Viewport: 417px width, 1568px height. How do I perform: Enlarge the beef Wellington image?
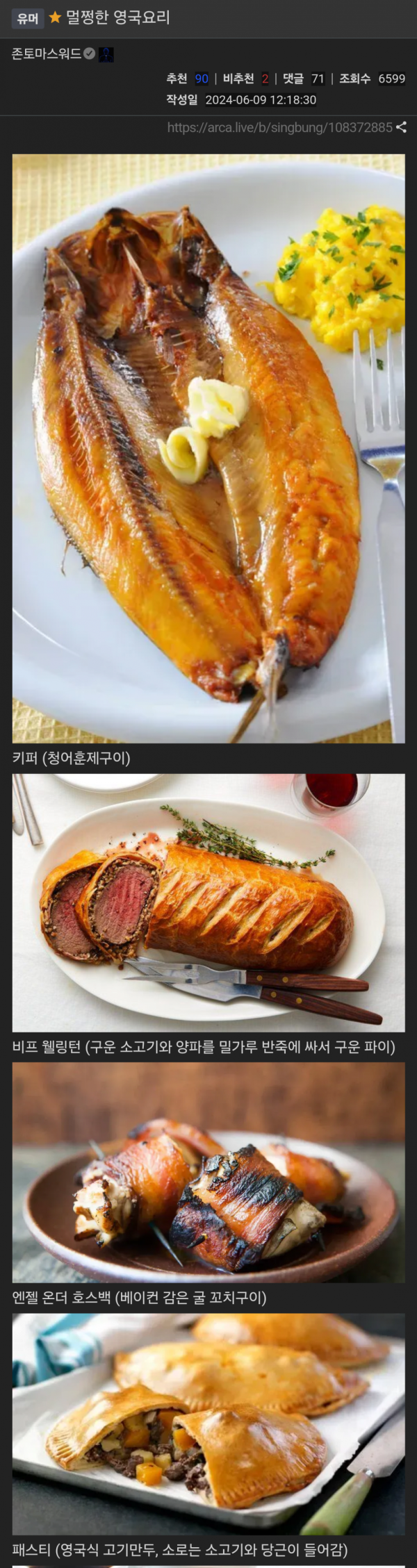coord(208,902)
